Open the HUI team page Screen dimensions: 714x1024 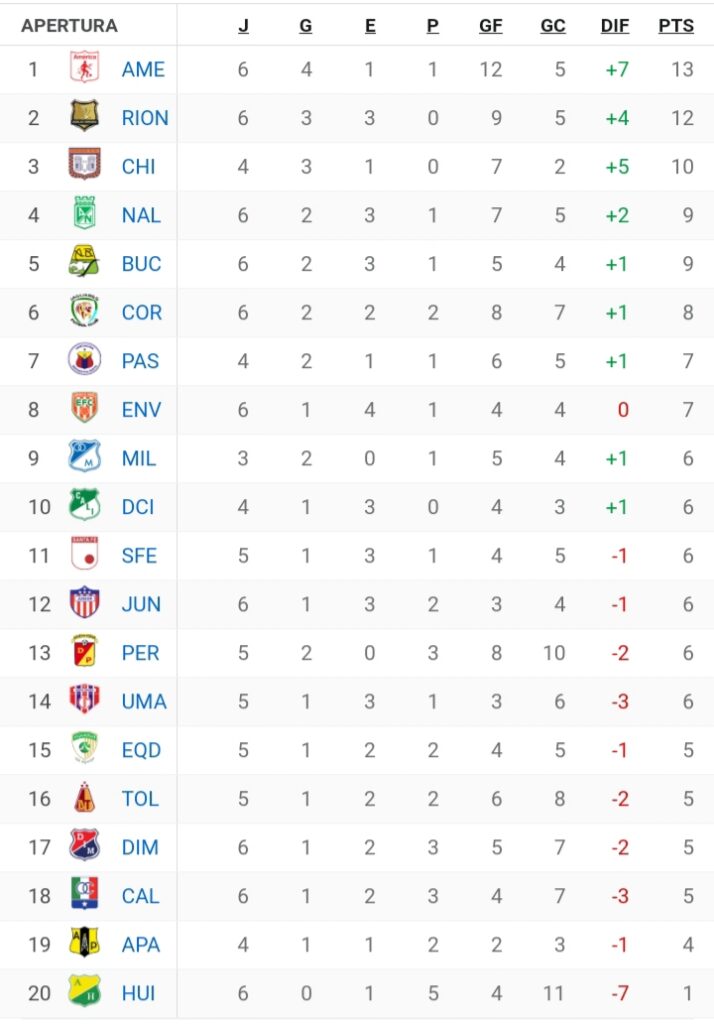click(138, 993)
